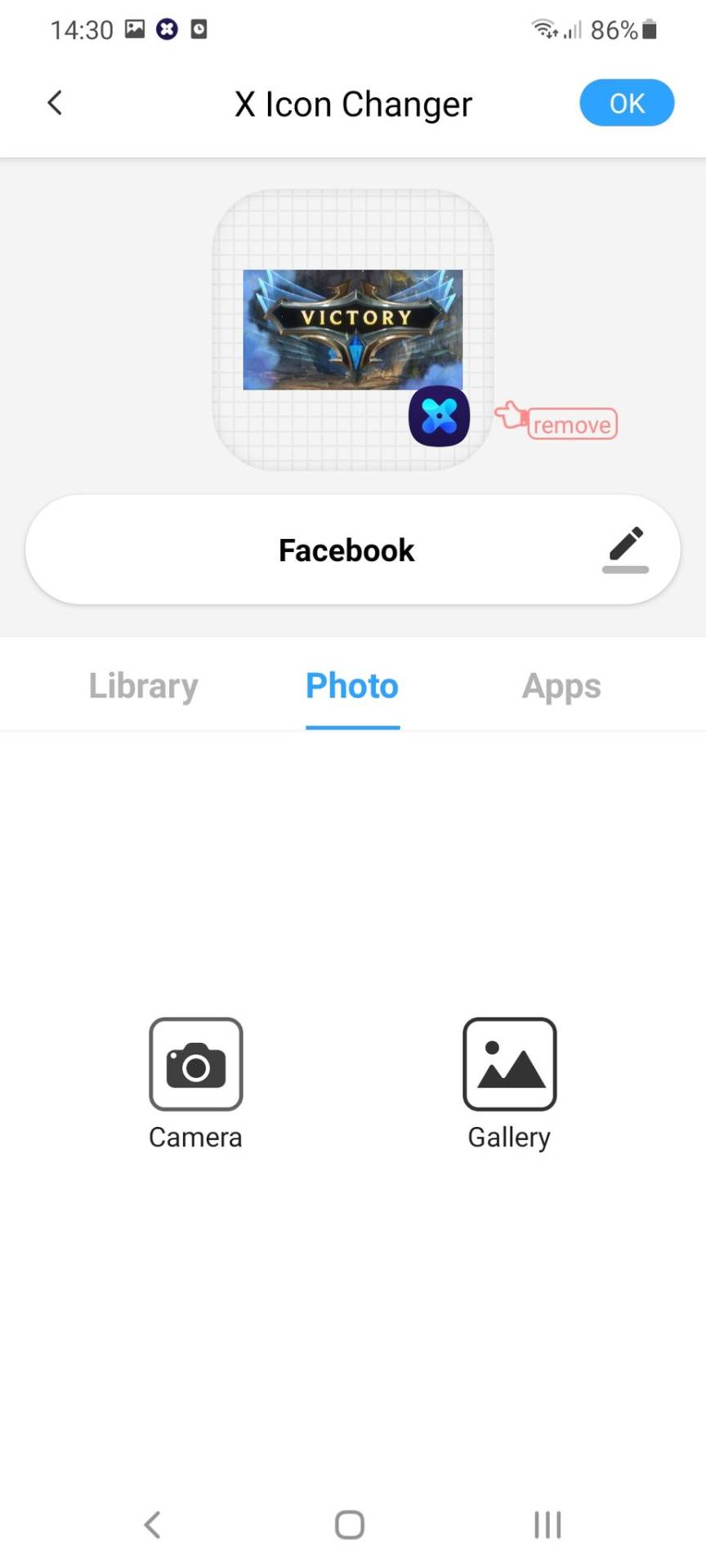Confirm the icon change with OK

[x=627, y=103]
